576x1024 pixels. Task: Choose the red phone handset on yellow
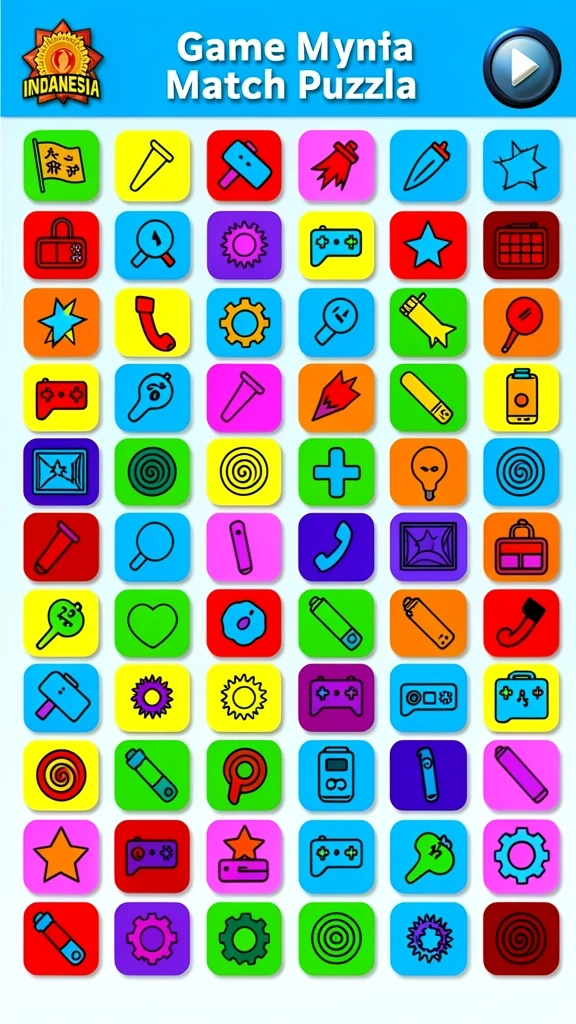(x=152, y=322)
